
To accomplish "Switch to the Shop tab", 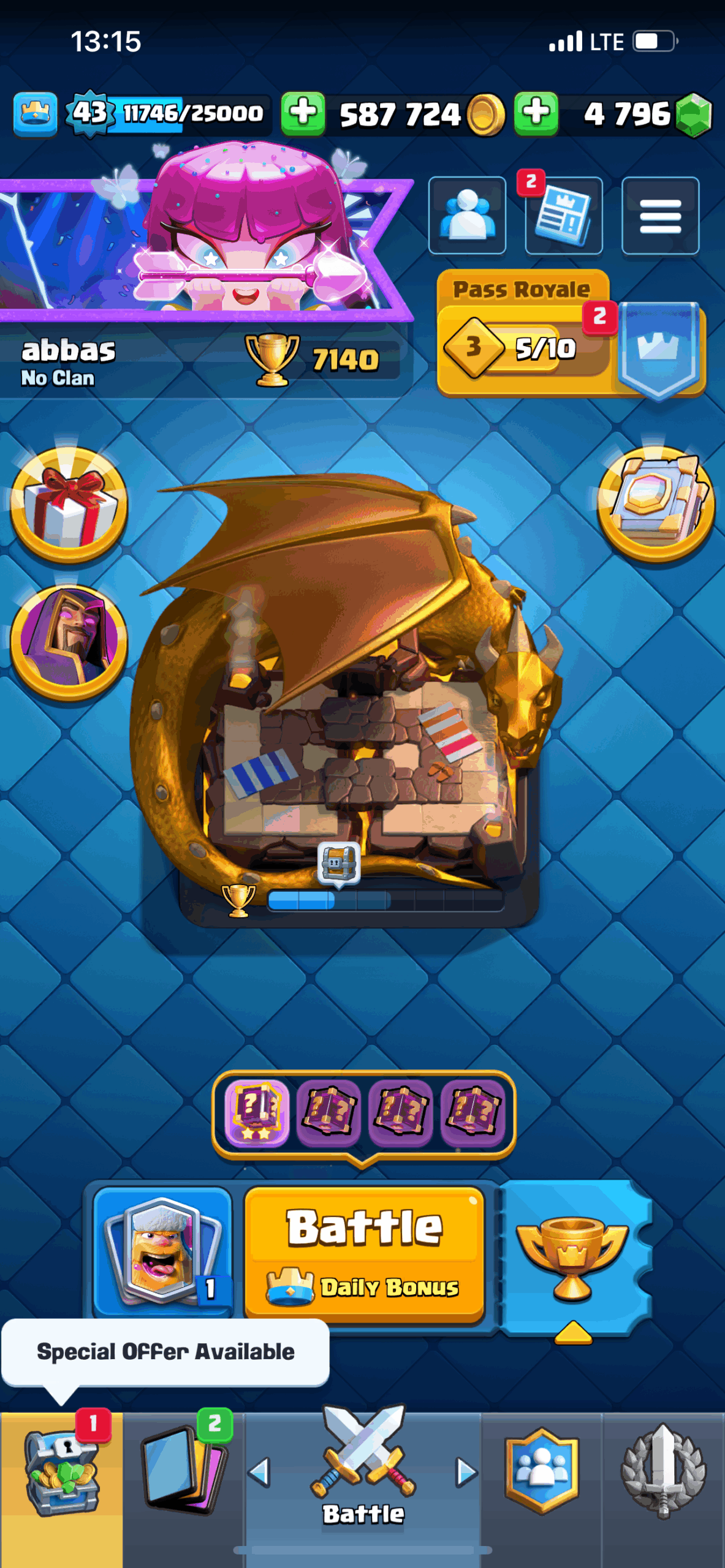I will (x=61, y=1490).
